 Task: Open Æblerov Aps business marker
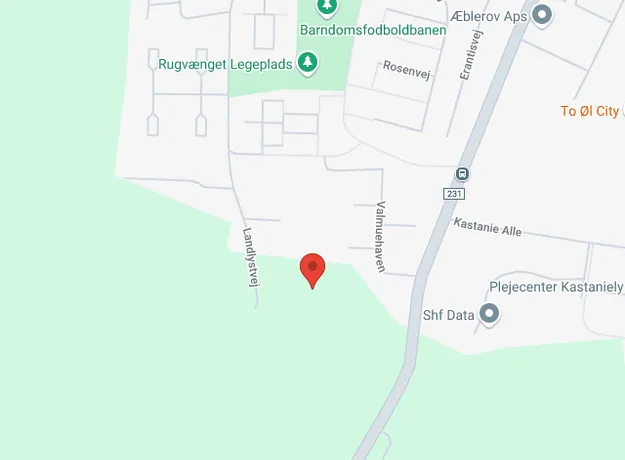click(543, 15)
